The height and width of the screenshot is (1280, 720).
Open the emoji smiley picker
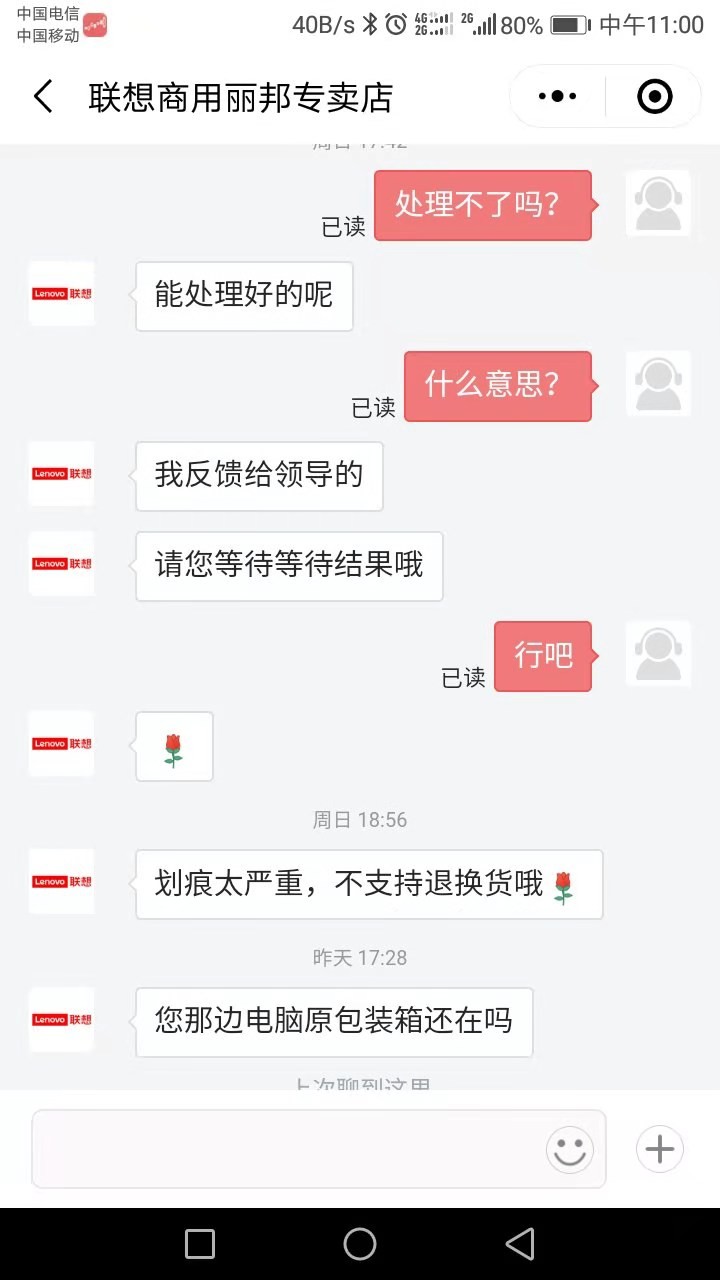pyautogui.click(x=570, y=1149)
